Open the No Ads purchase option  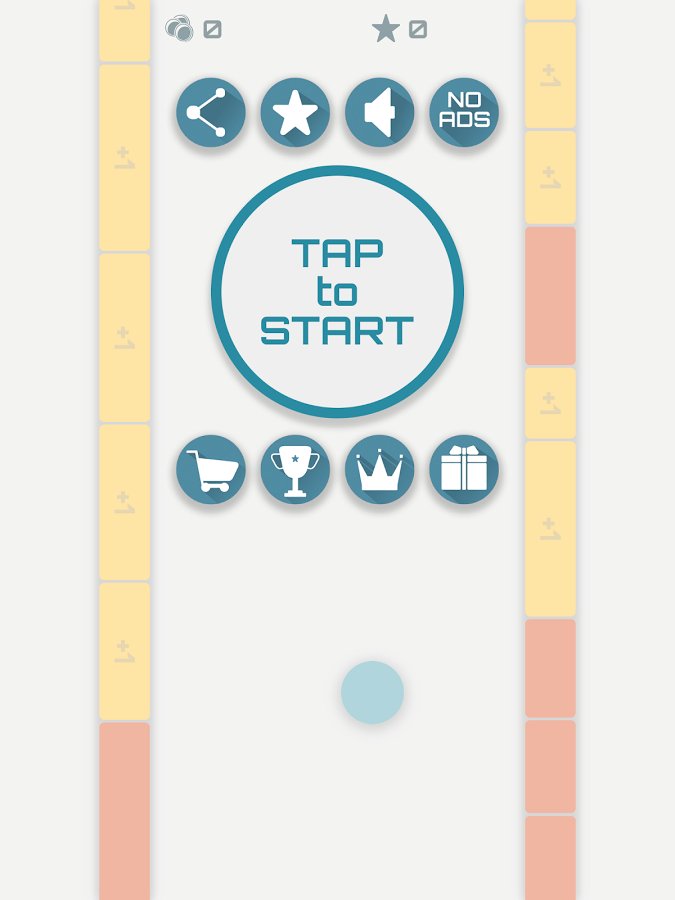464,113
